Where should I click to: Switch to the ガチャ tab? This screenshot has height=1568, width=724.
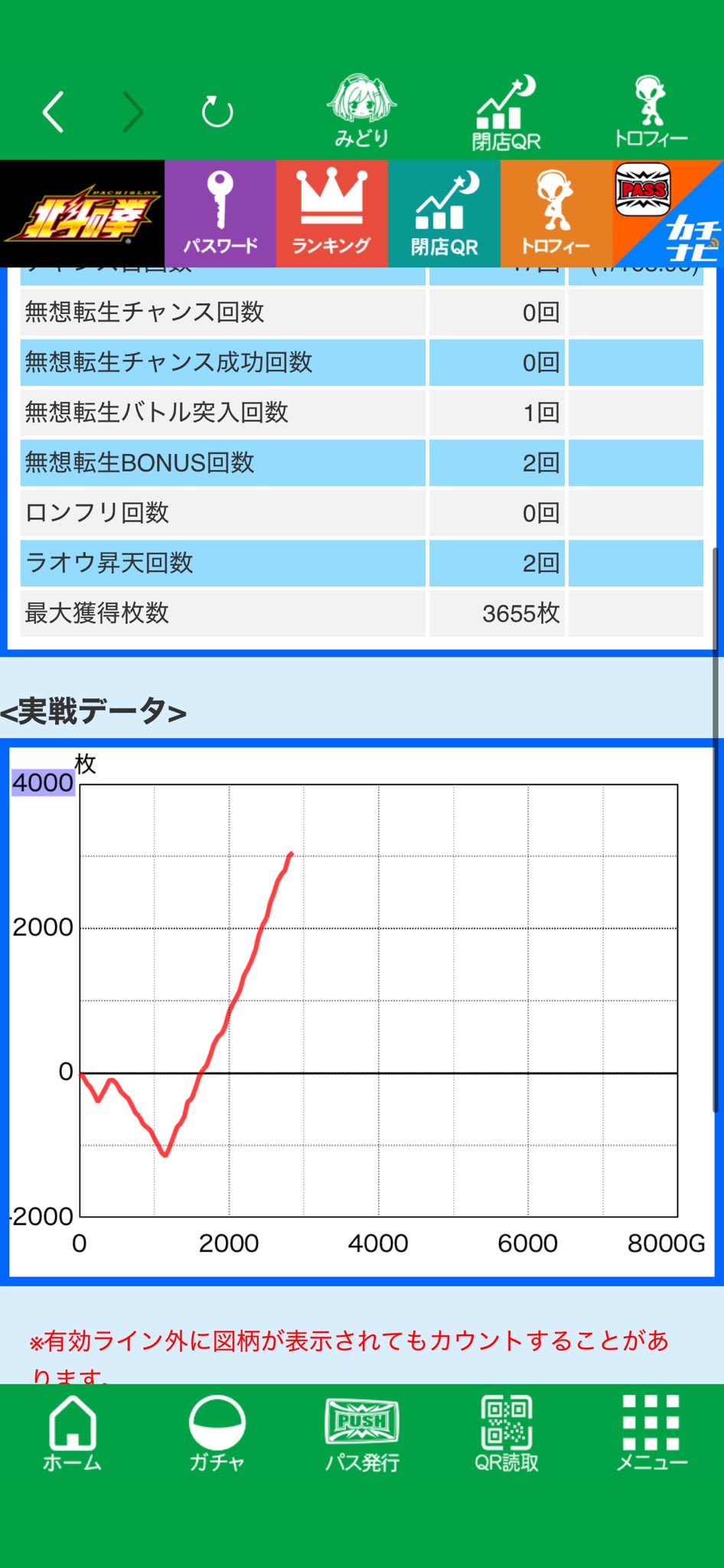pyautogui.click(x=217, y=1434)
